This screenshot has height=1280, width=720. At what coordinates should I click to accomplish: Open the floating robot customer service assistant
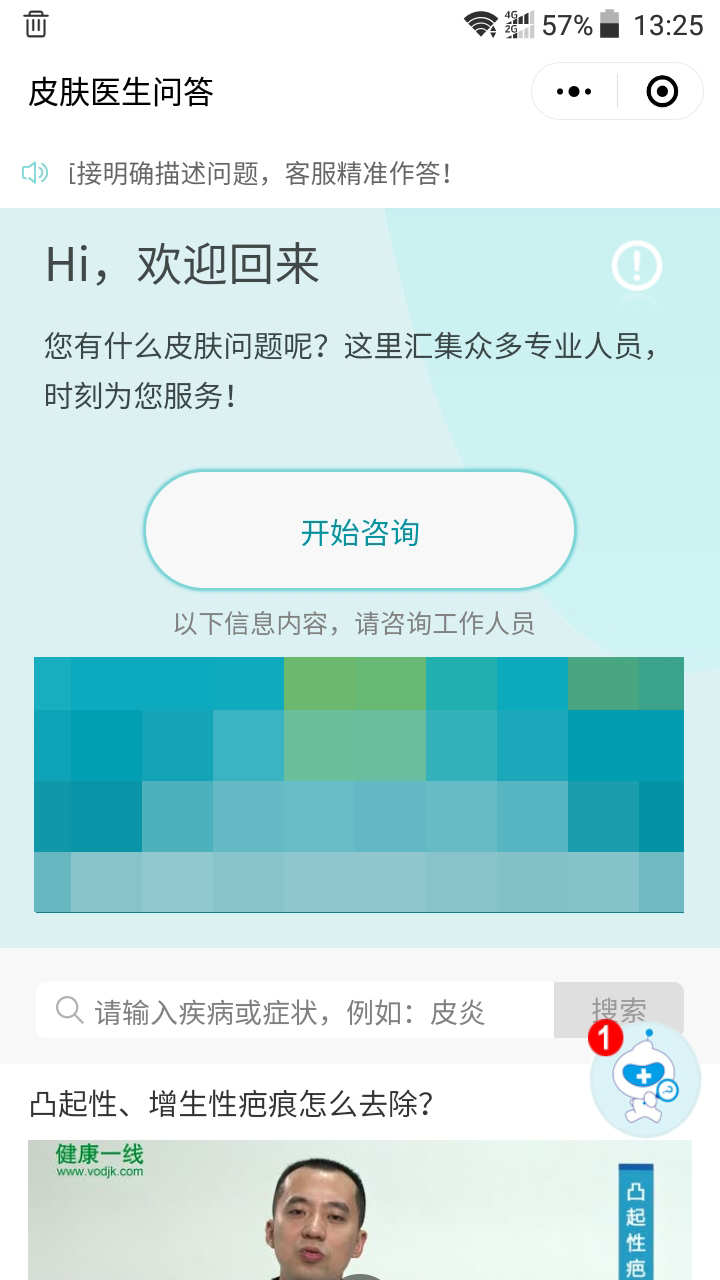tap(645, 1082)
